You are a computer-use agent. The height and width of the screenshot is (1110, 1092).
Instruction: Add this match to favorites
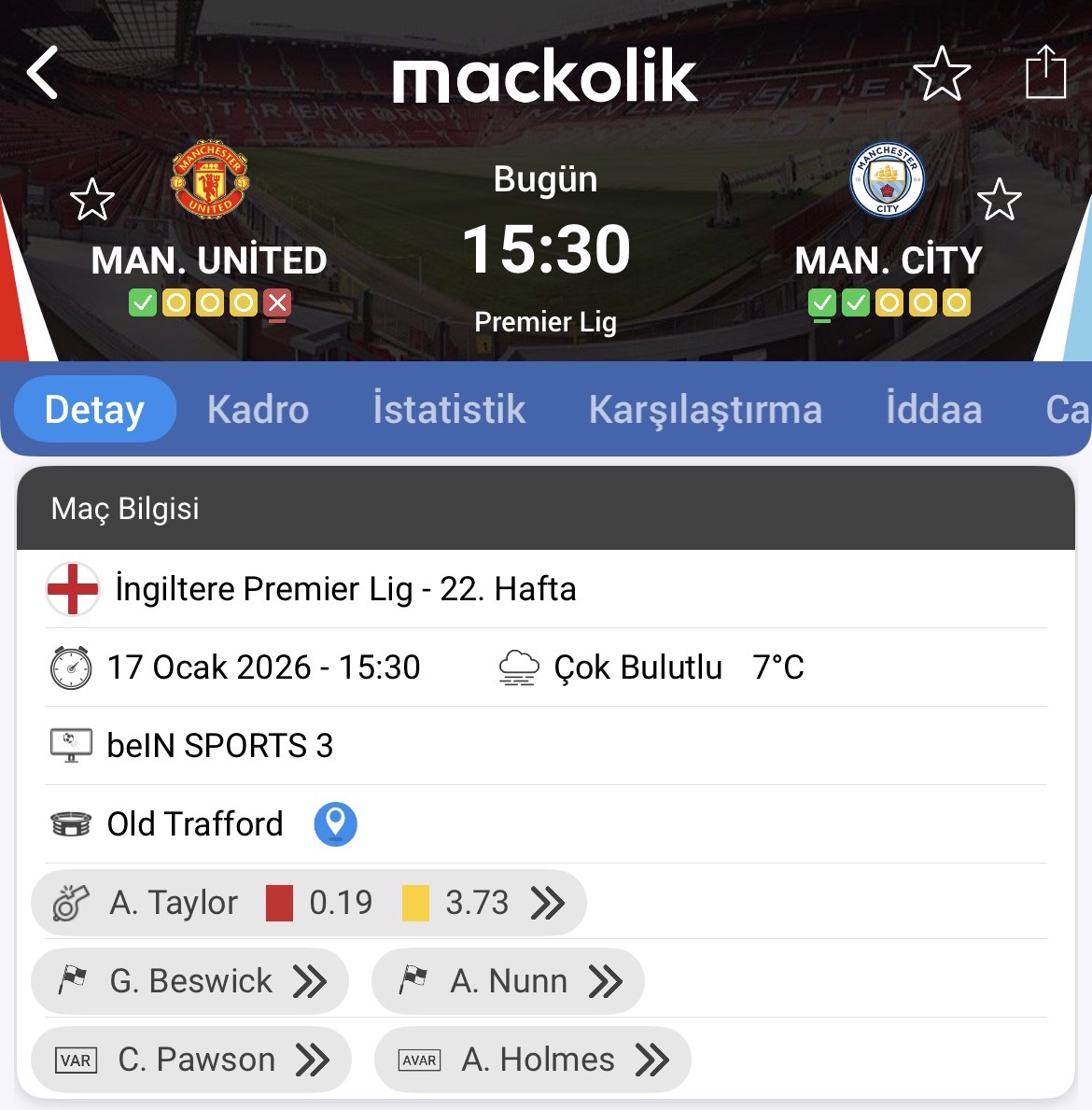coord(941,73)
